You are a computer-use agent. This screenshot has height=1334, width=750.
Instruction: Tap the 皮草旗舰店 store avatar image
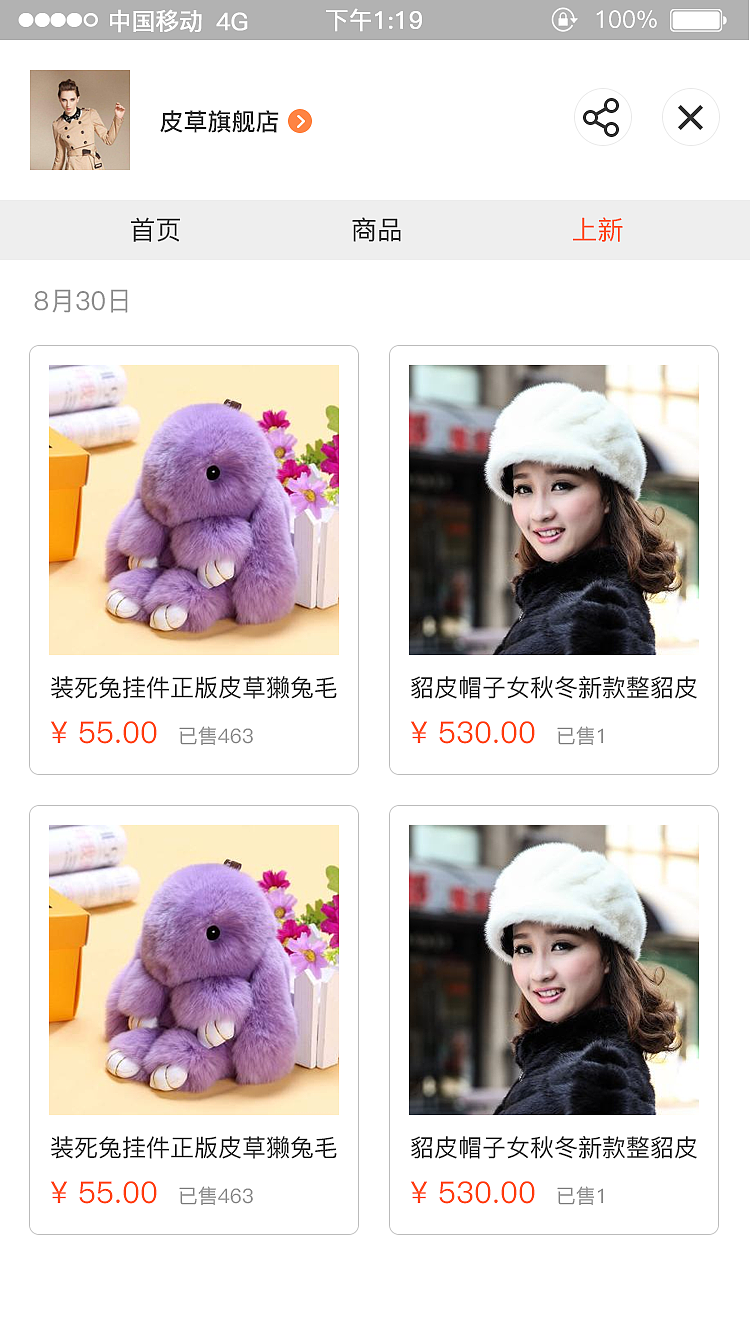pyautogui.click(x=80, y=119)
